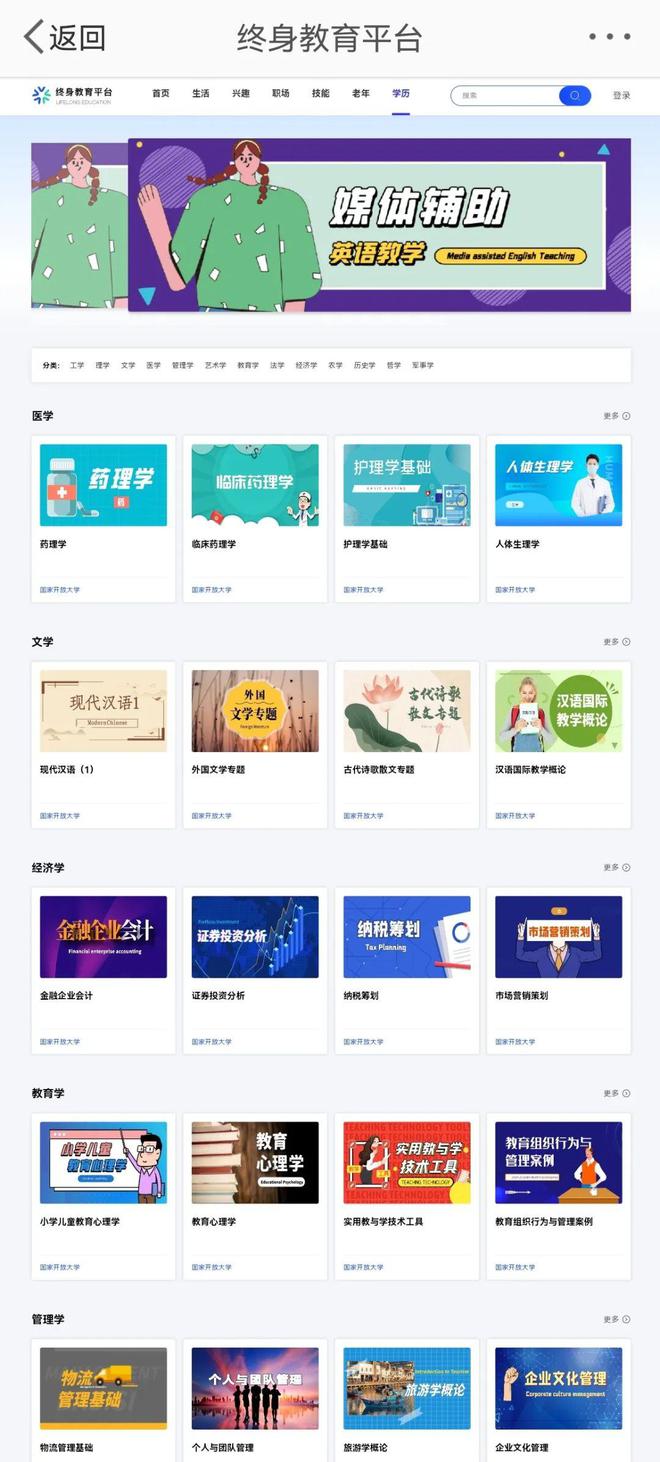This screenshot has width=660, height=1462.
Task: Switch to the 职场 tab
Action: coord(281,94)
